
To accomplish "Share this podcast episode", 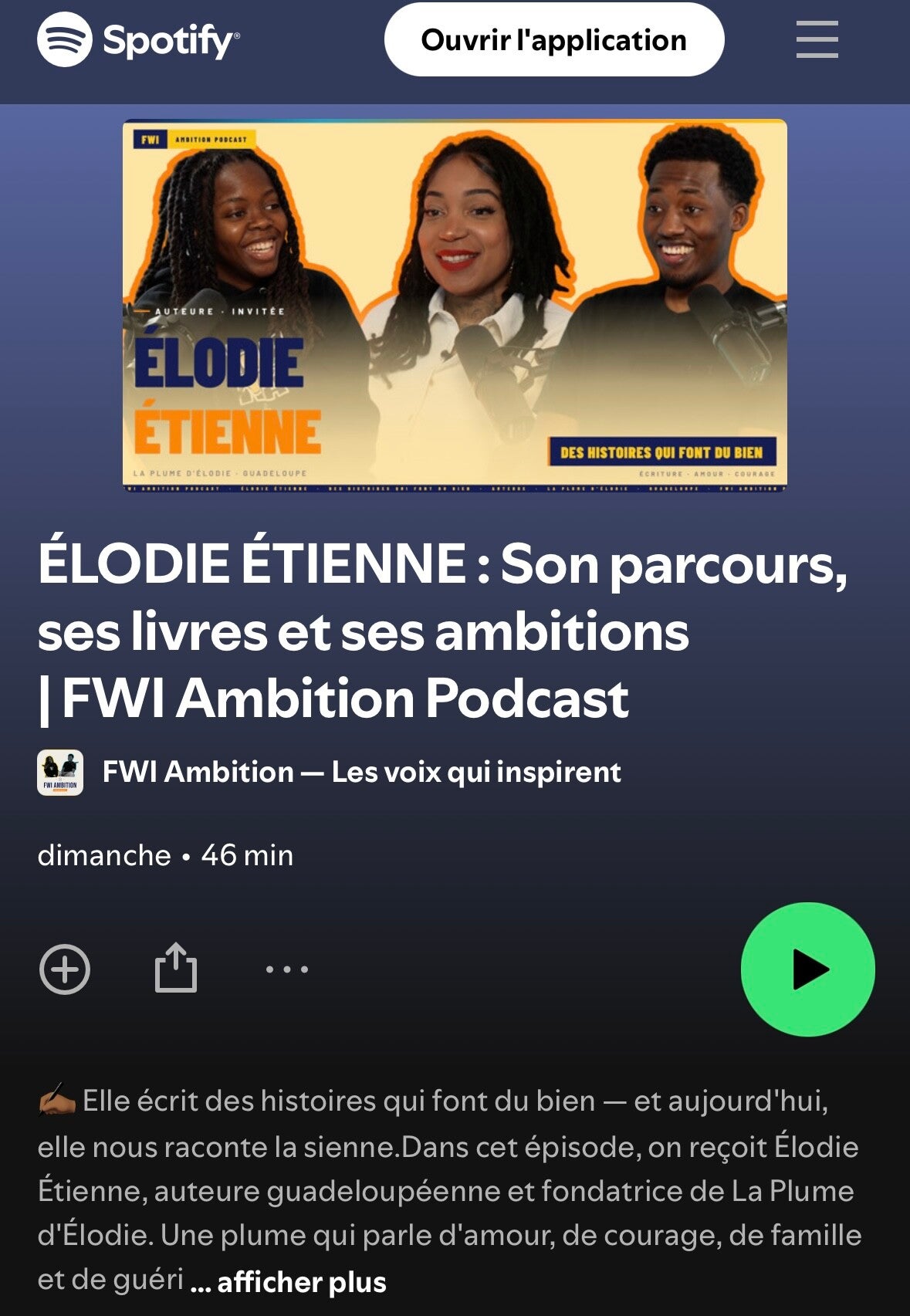I will point(176,968).
